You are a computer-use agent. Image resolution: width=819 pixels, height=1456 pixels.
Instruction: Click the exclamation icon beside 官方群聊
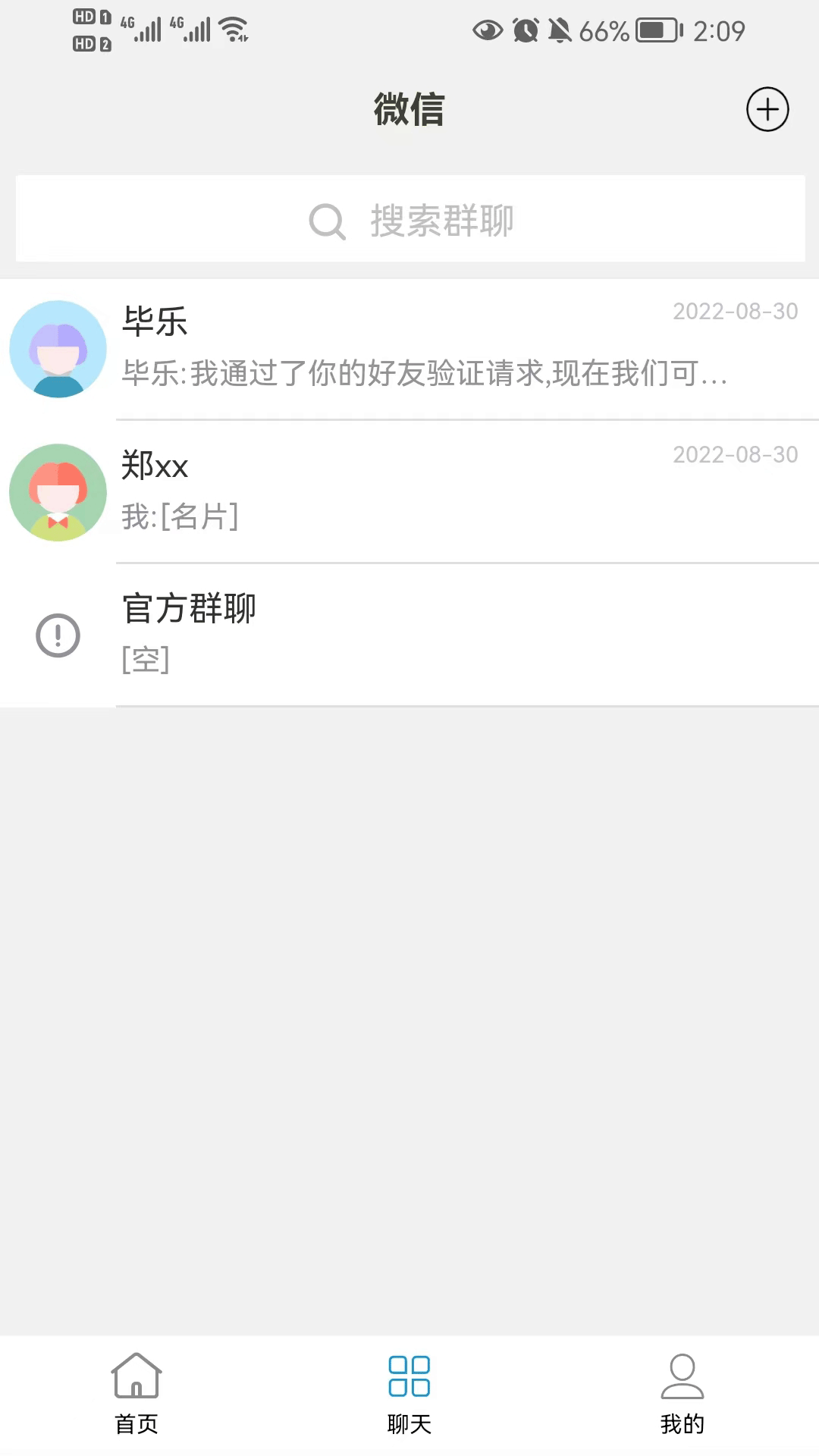click(58, 635)
